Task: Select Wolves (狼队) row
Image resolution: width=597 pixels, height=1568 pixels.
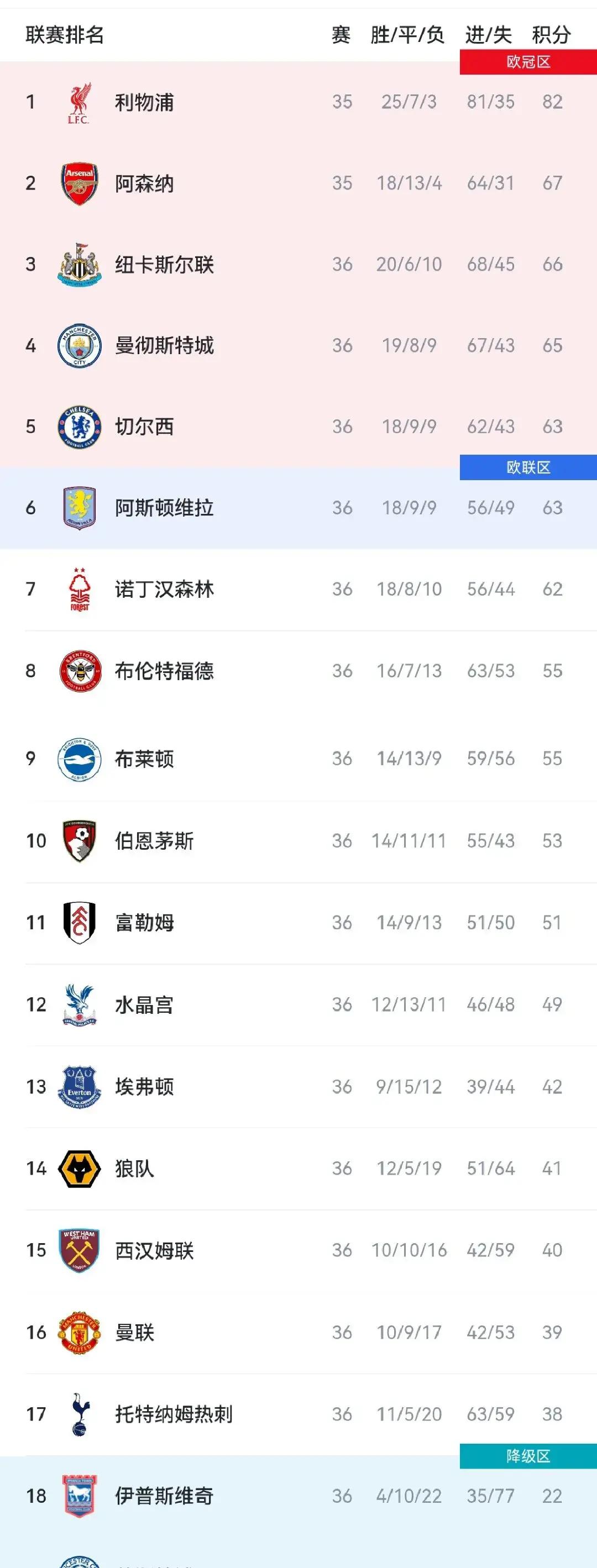Action: tap(135, 1168)
